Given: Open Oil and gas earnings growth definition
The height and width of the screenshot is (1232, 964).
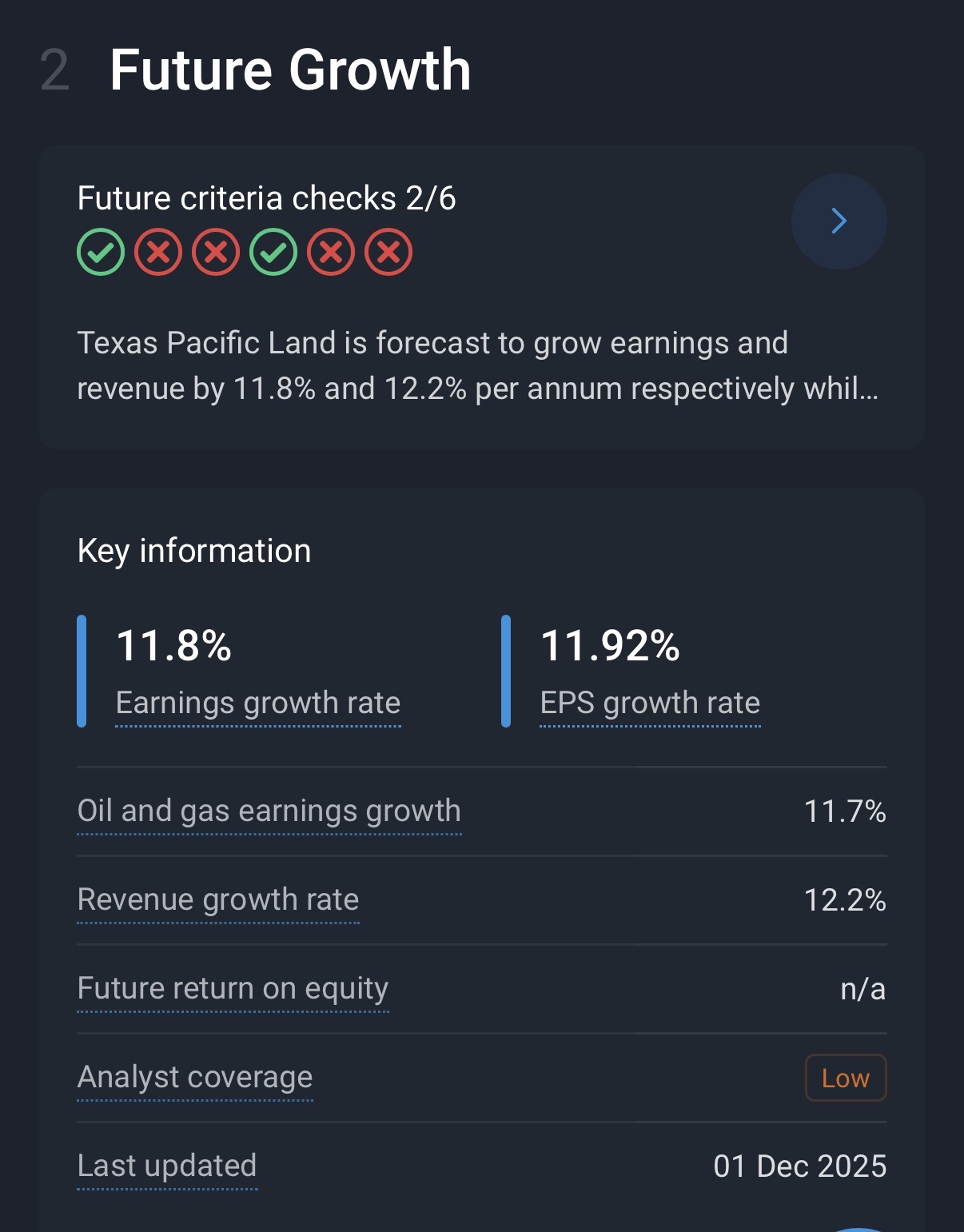Looking at the screenshot, I should click(269, 811).
